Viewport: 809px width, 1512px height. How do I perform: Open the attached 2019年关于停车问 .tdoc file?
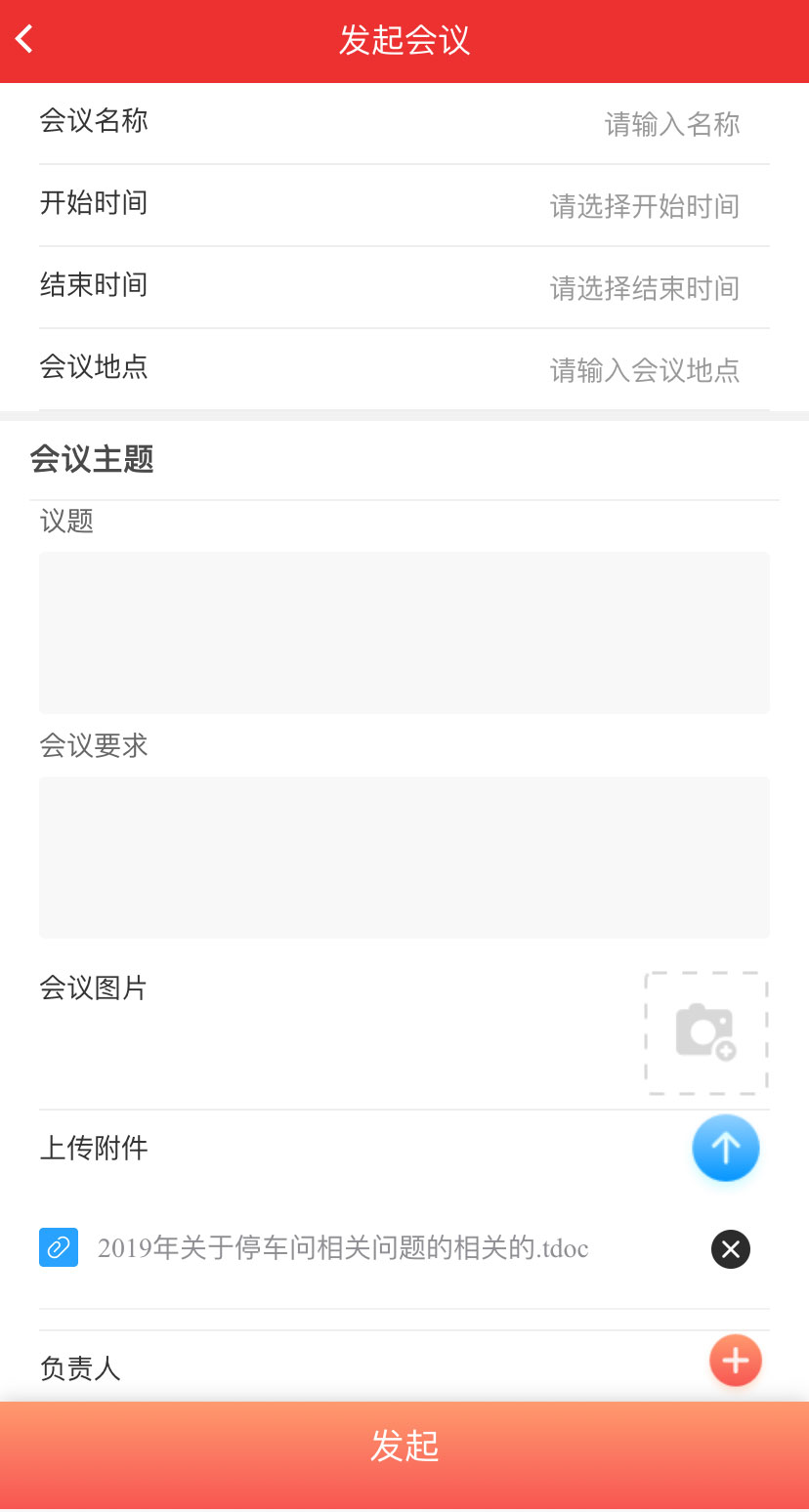tap(343, 1248)
